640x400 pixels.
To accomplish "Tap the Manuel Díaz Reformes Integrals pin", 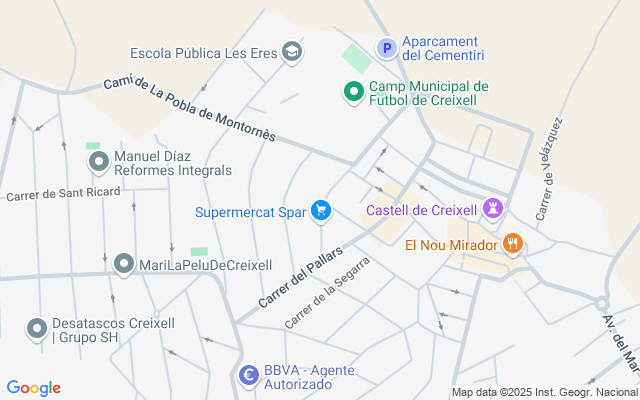I will 99,161.
